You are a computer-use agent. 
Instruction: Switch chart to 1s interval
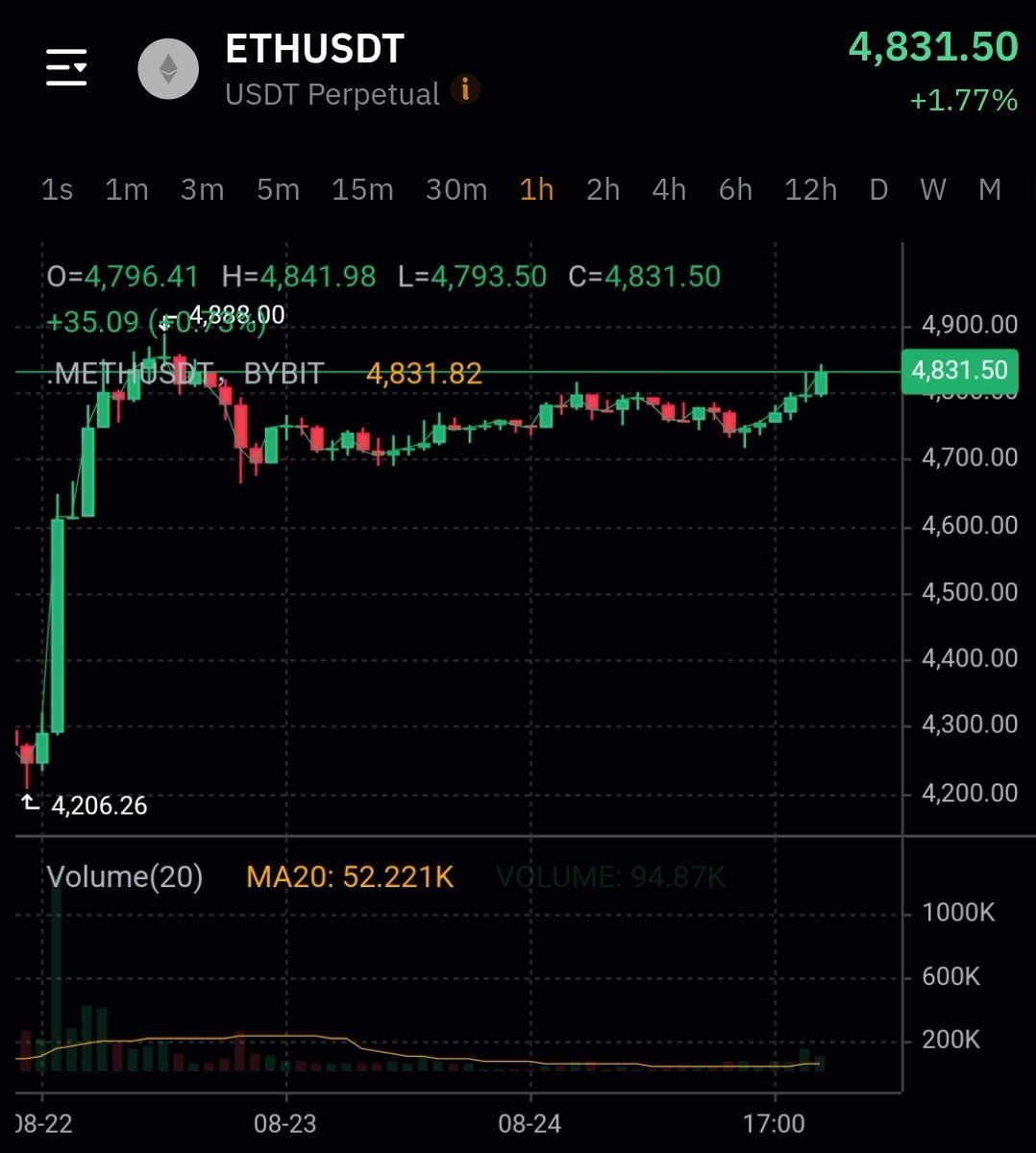coord(58,190)
